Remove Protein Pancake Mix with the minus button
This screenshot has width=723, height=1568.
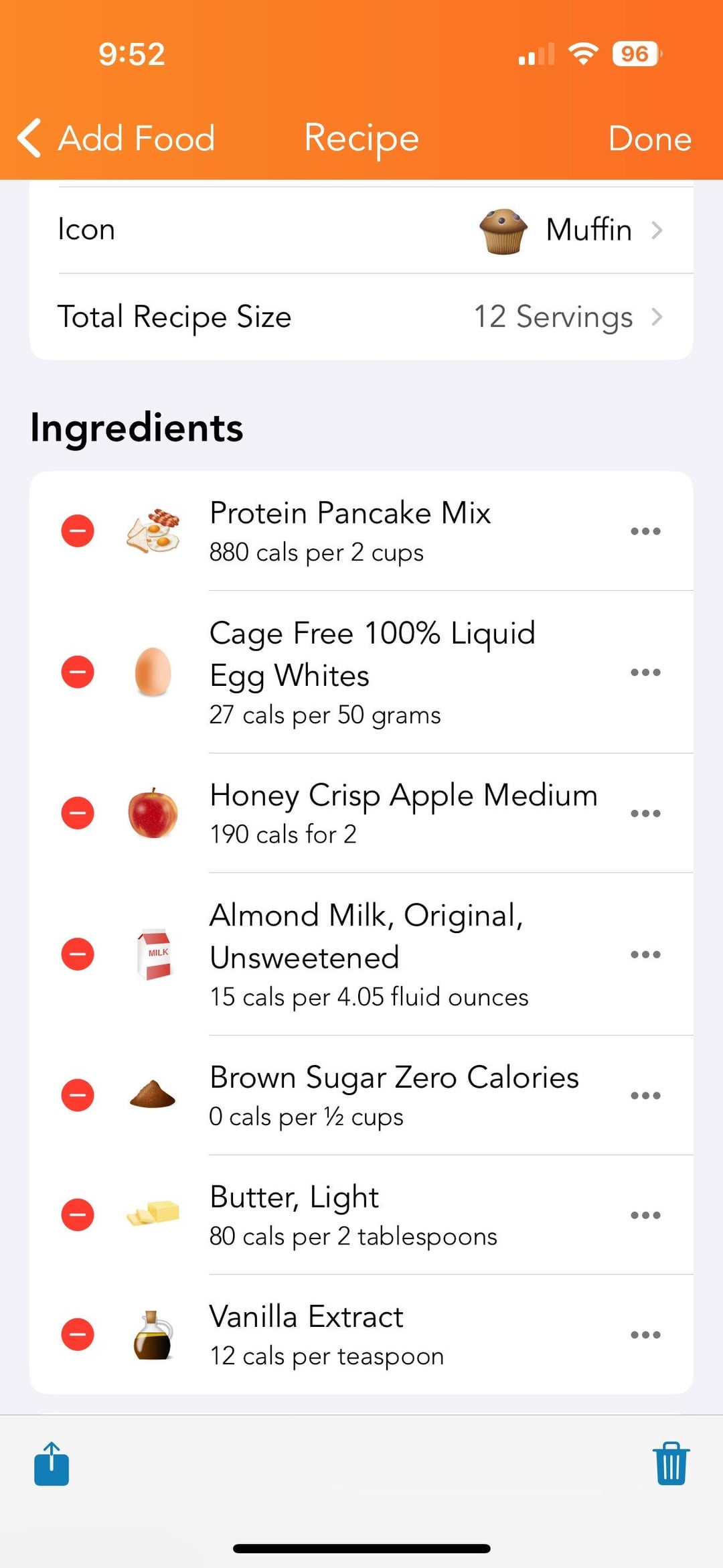(78, 531)
